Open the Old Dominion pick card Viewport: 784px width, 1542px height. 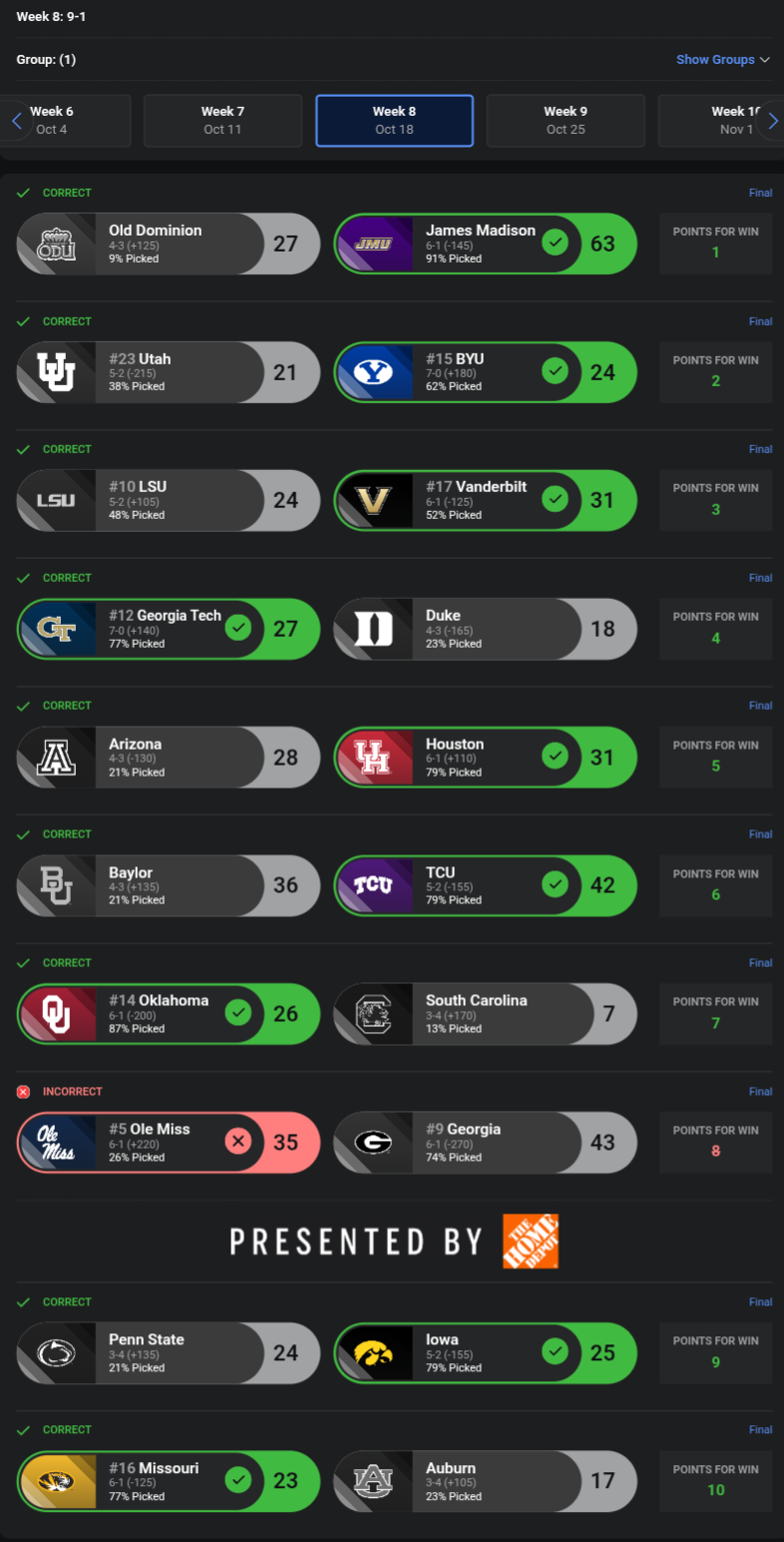(168, 244)
